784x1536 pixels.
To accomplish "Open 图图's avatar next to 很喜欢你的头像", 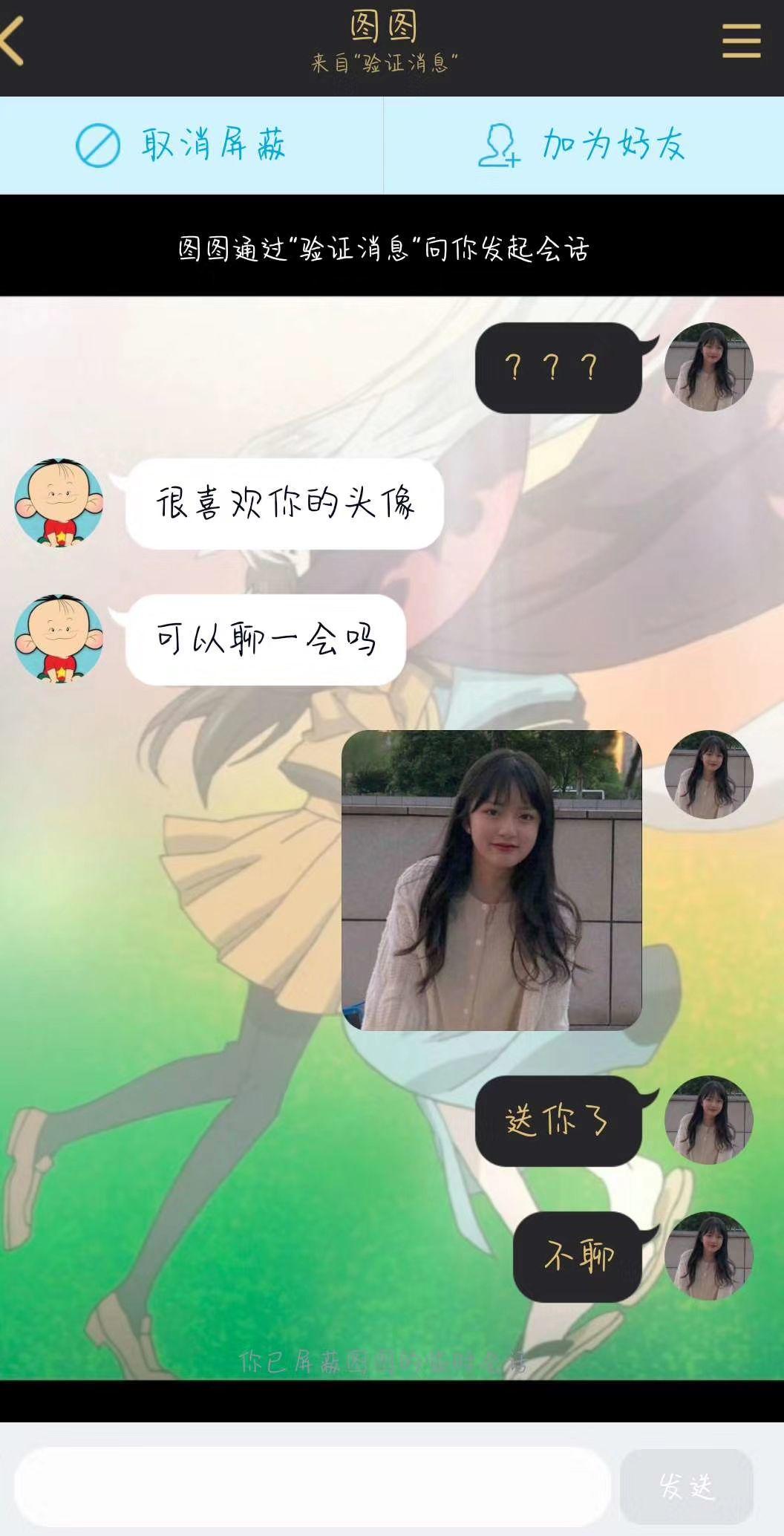I will coord(59,503).
